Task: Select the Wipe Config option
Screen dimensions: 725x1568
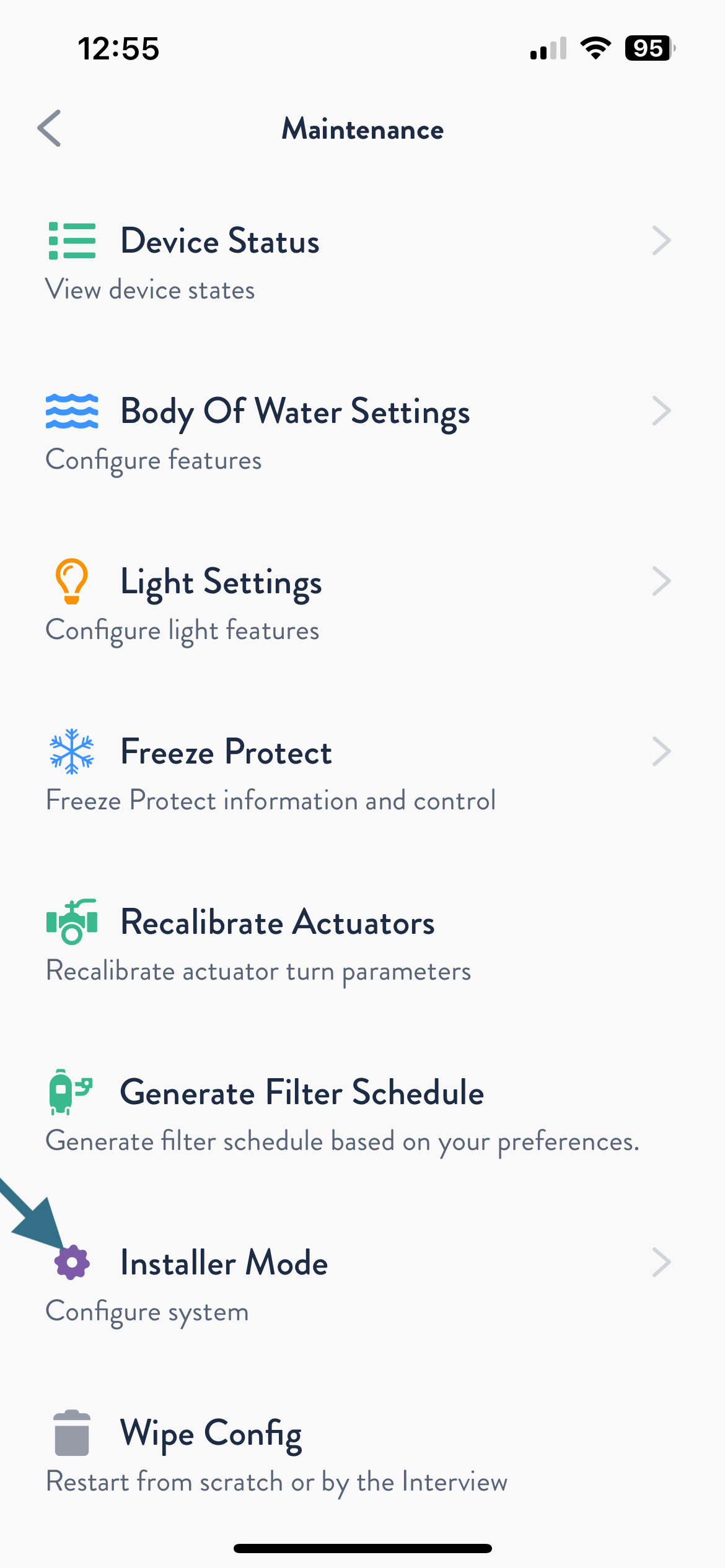Action: point(211,1434)
